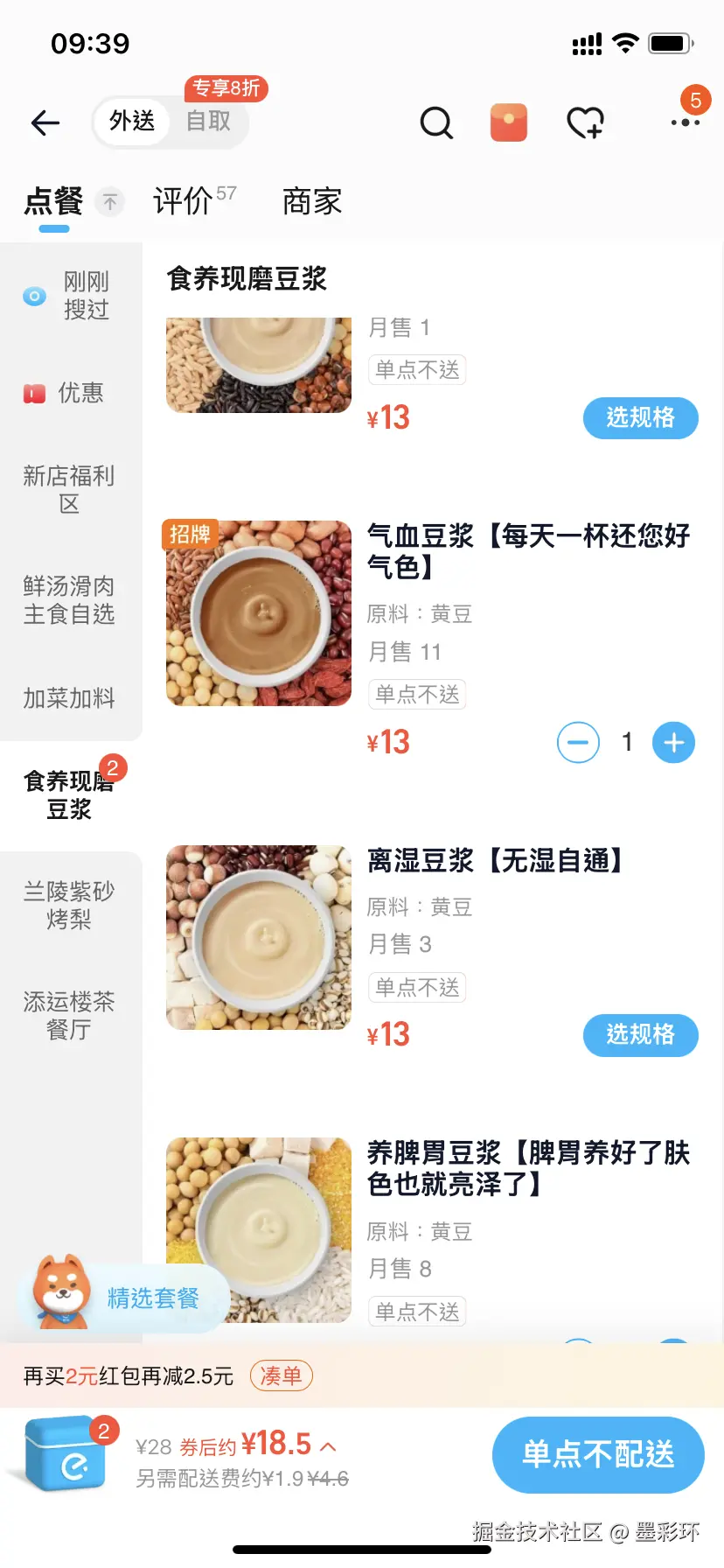
Task: Open 选规格 for 离湿豆浆
Action: pyautogui.click(x=640, y=1035)
